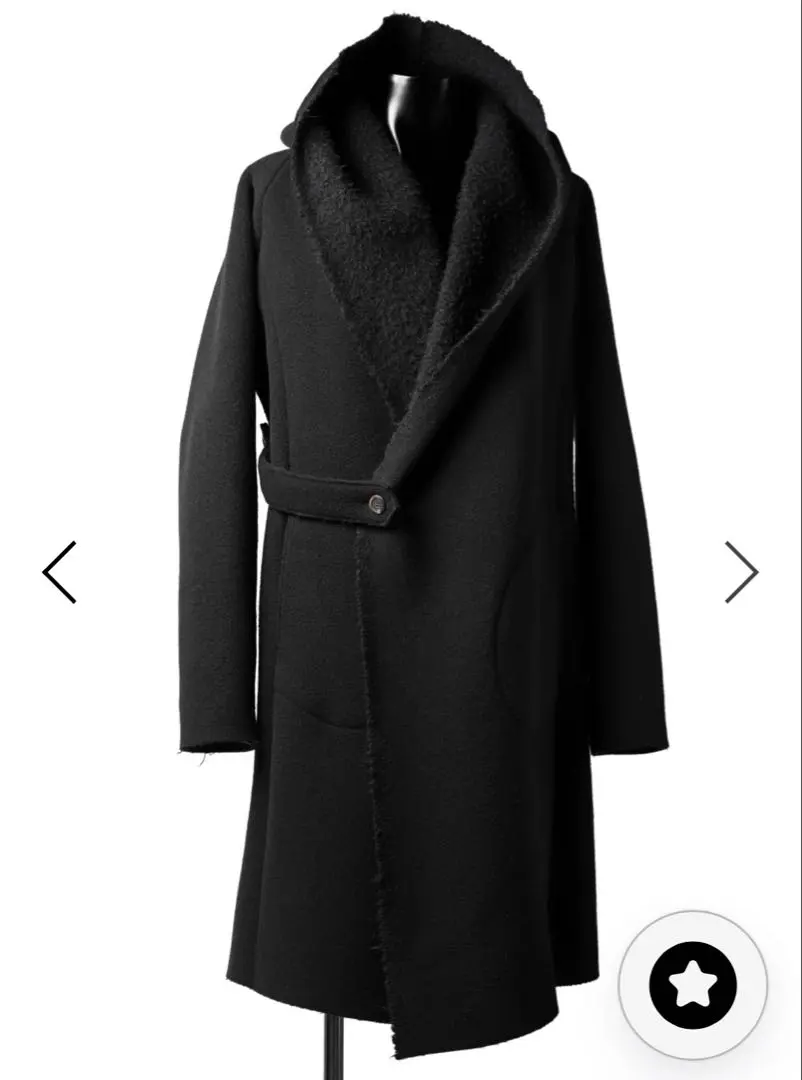Go to the previous product image
Screen dimensions: 802x1080
[59, 572]
